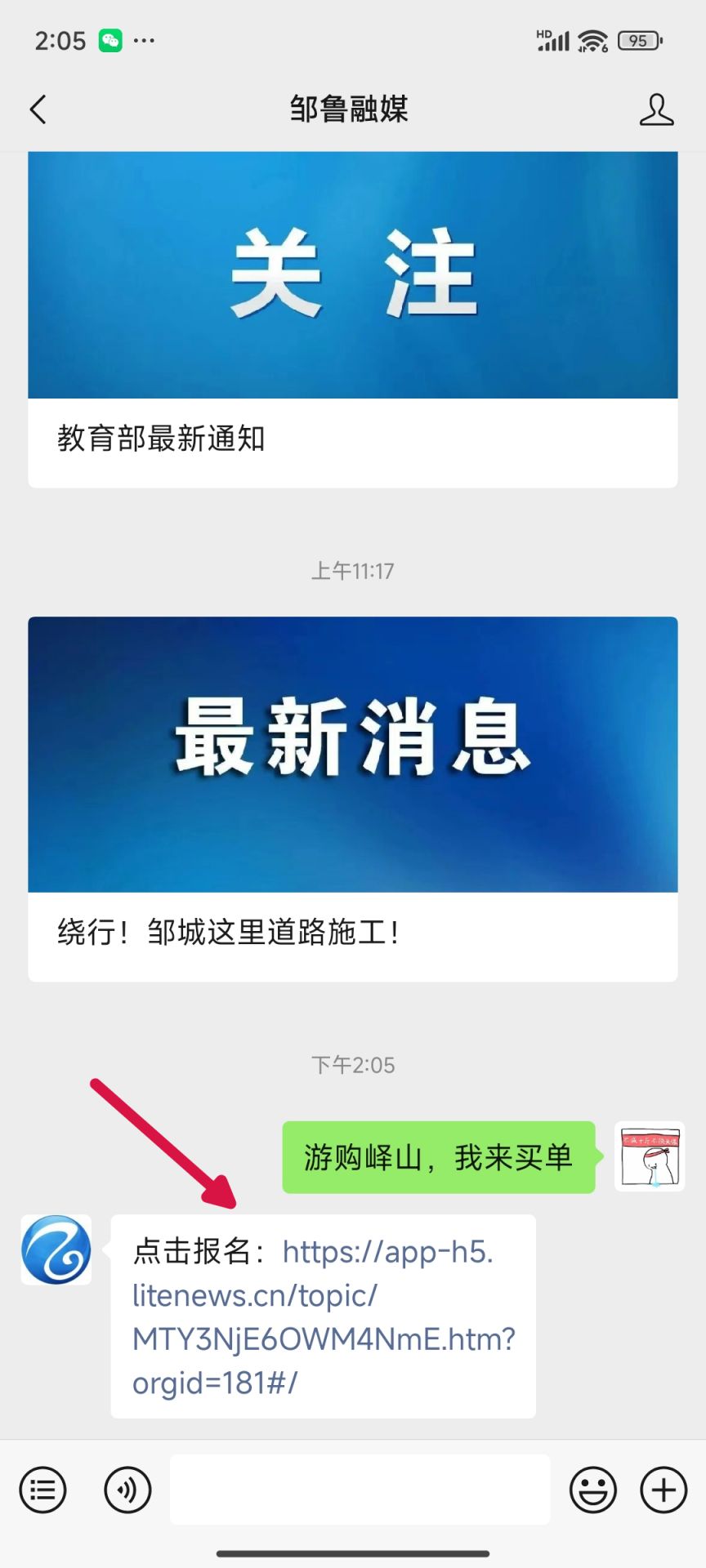Tap the 下午2:05 timestamp

353,1064
